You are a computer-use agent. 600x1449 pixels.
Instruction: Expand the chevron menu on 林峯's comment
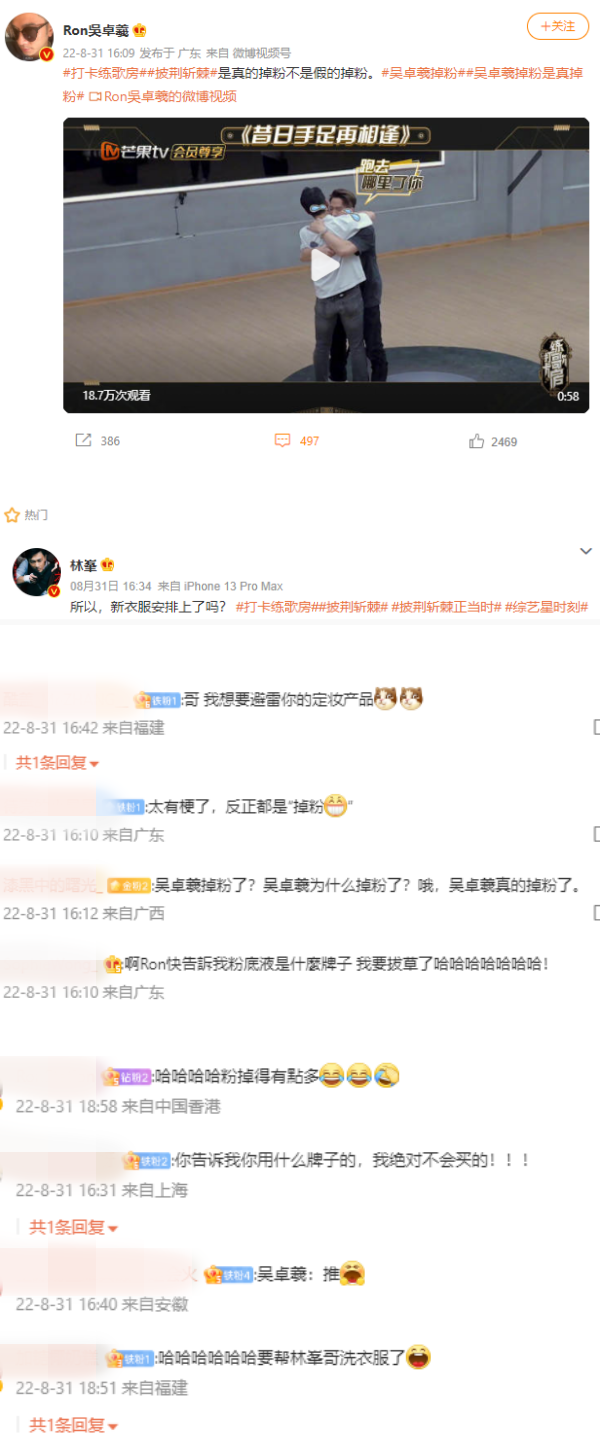point(586,551)
